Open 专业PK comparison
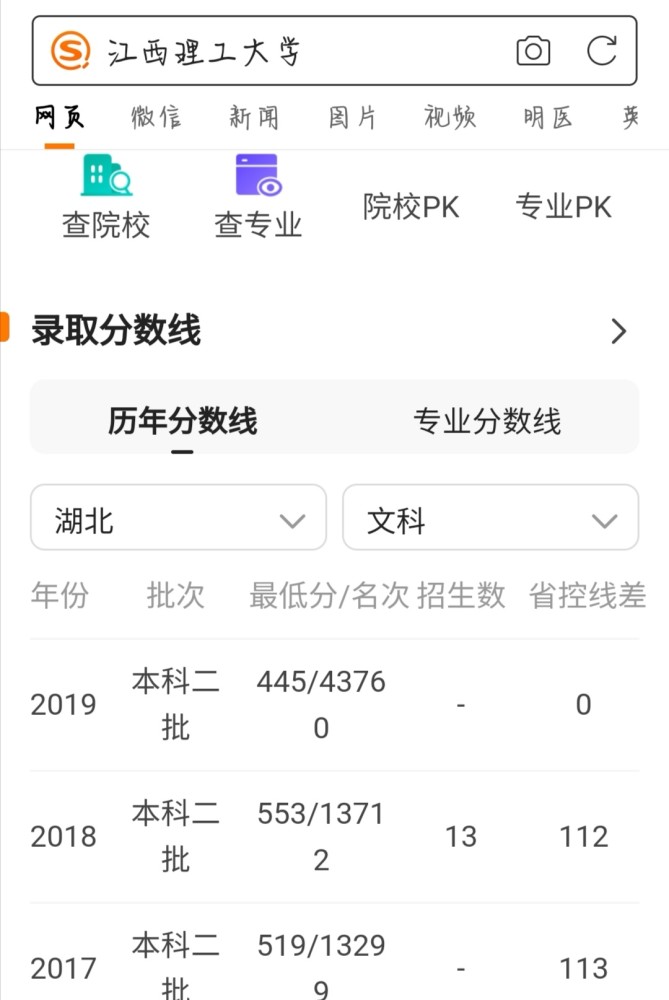Screen dimensions: 669x1000 (563, 207)
